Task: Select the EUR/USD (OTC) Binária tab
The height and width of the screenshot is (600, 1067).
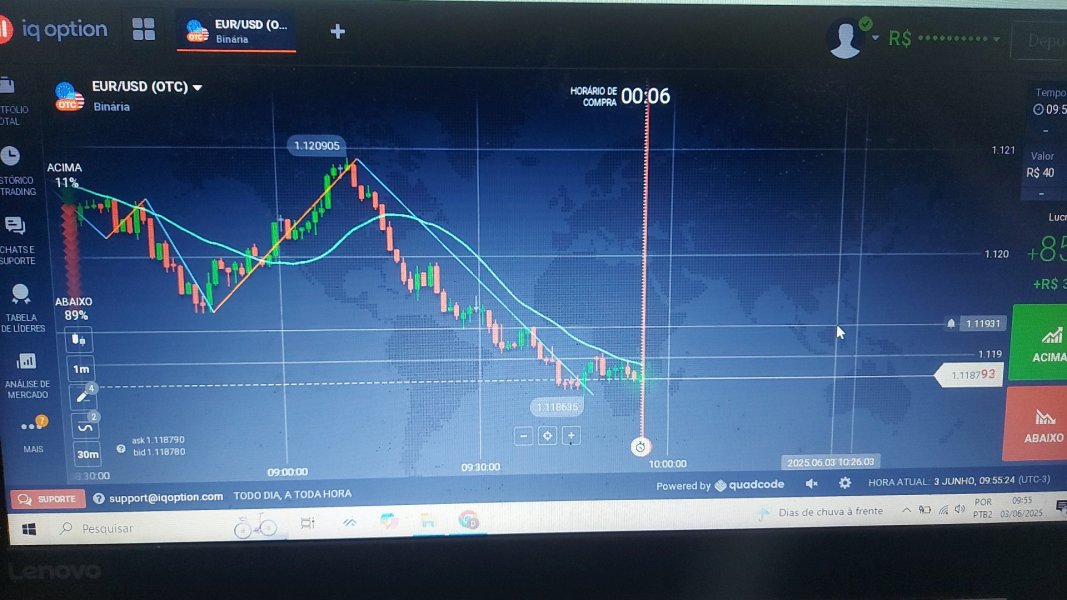Action: pyautogui.click(x=236, y=31)
